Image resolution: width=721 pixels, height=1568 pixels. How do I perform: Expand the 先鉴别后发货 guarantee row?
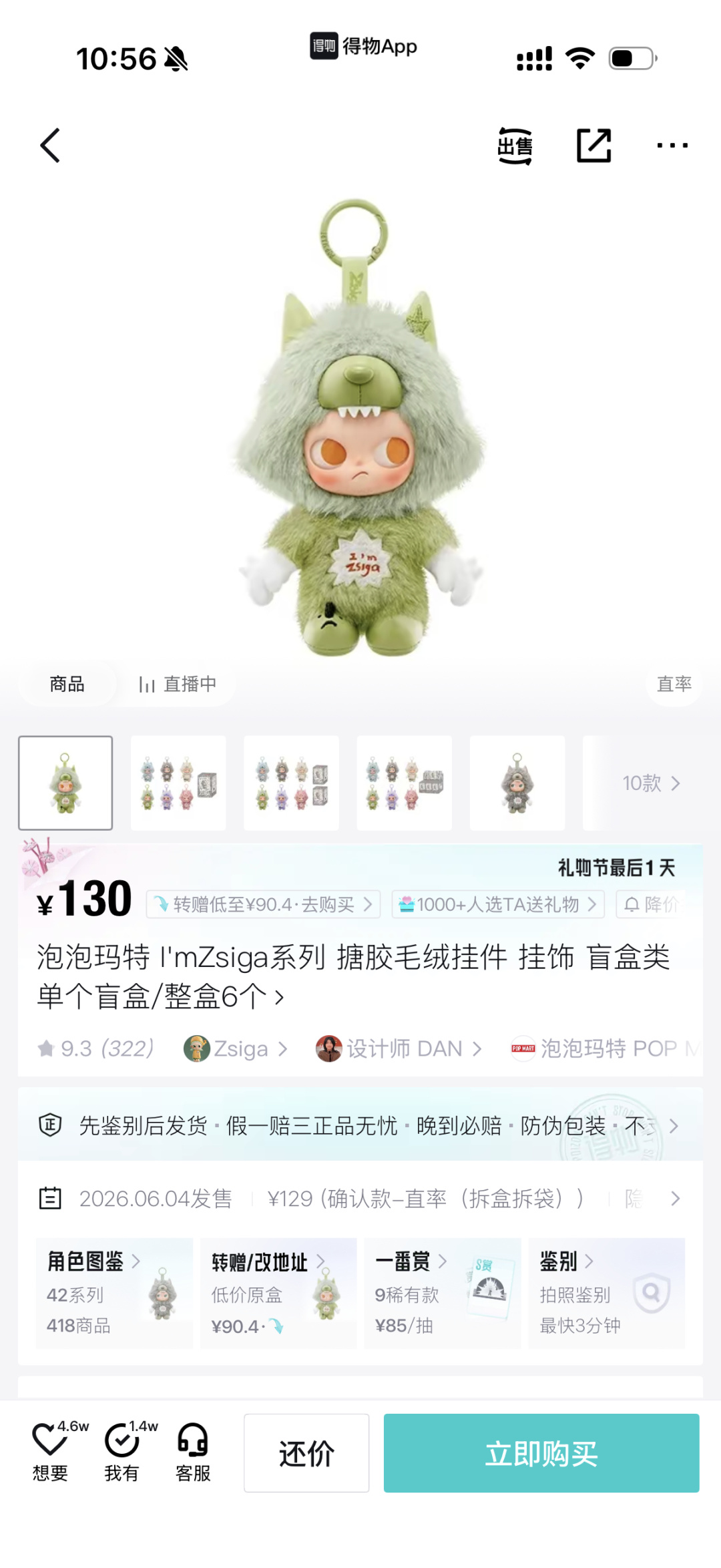click(360, 1126)
